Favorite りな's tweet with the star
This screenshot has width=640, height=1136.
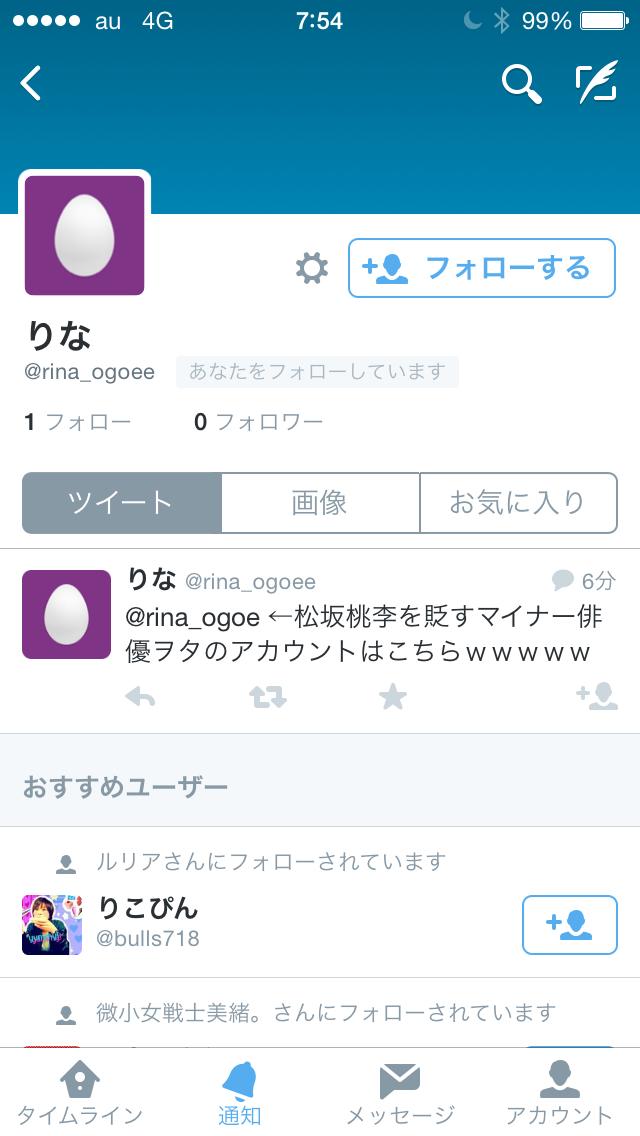(393, 697)
